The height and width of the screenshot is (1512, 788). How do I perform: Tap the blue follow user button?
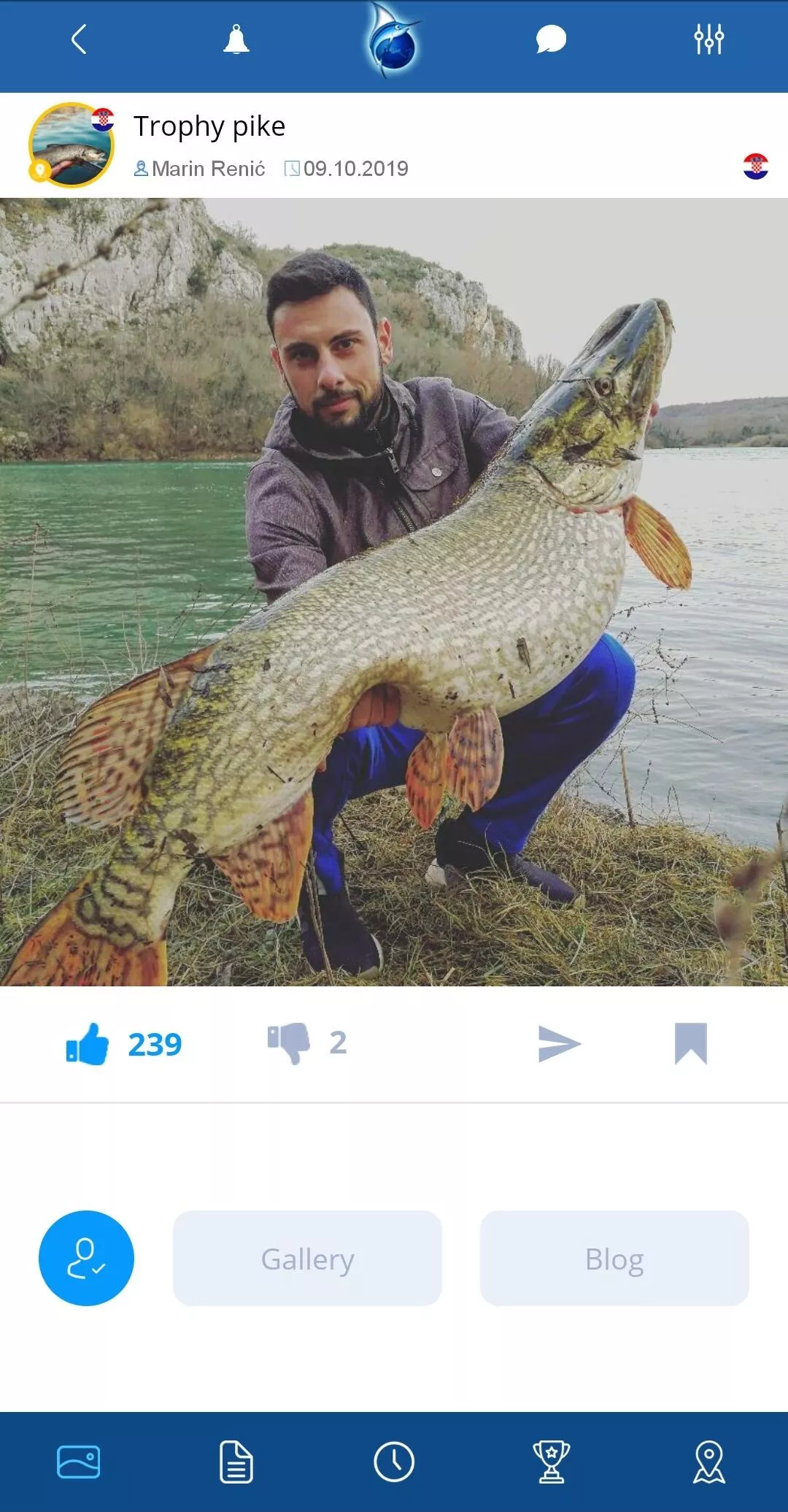coord(86,1258)
